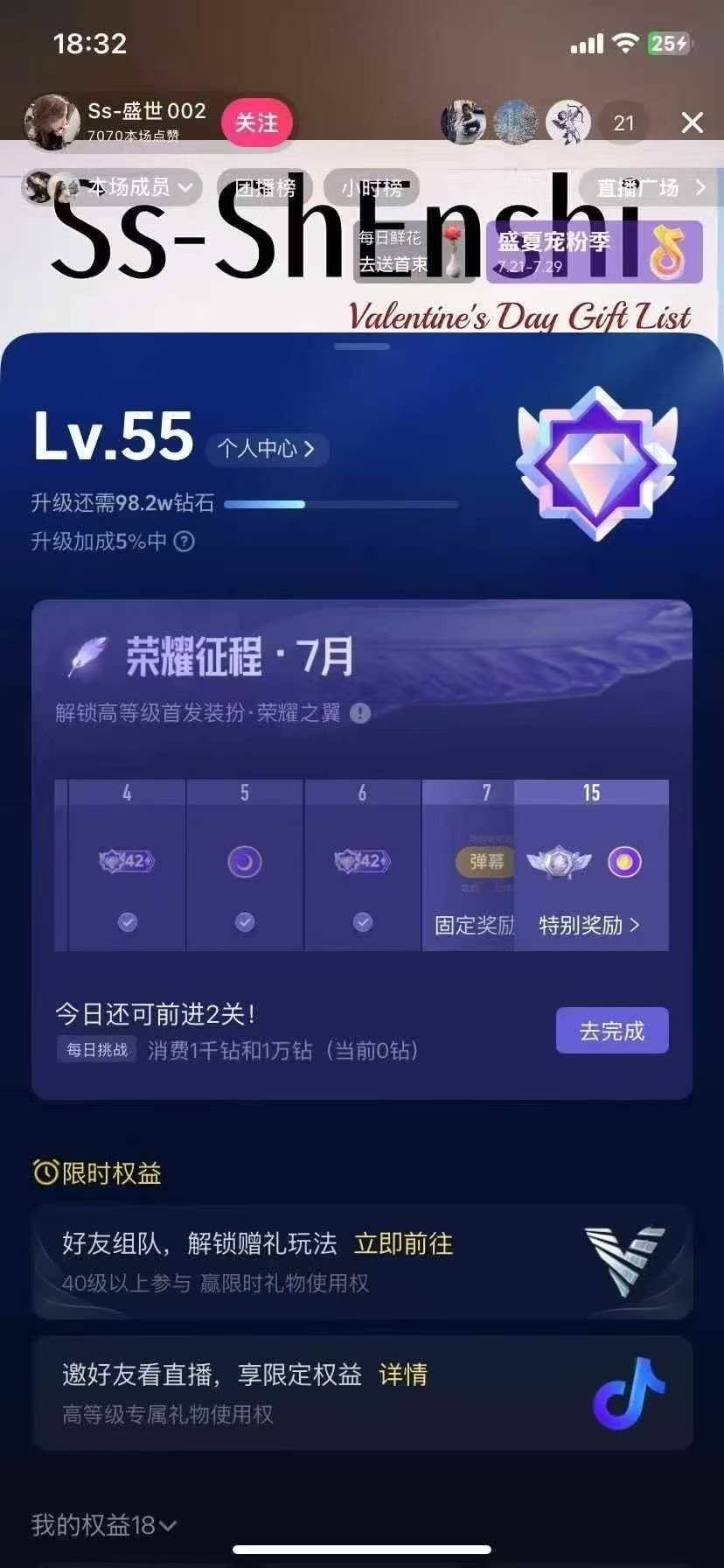
Task: Open the Ss-盛世002 host profile avatar
Action: tap(52, 121)
